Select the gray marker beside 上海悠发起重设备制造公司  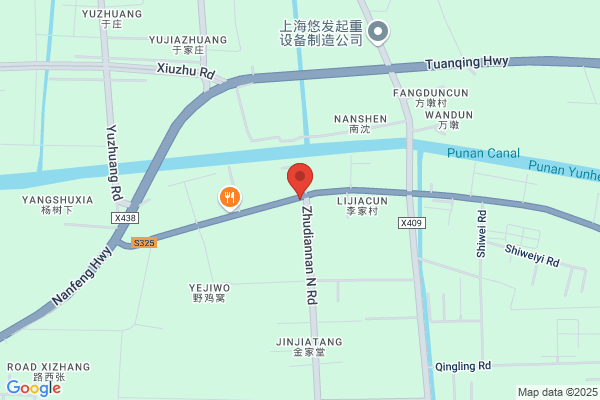point(378,33)
